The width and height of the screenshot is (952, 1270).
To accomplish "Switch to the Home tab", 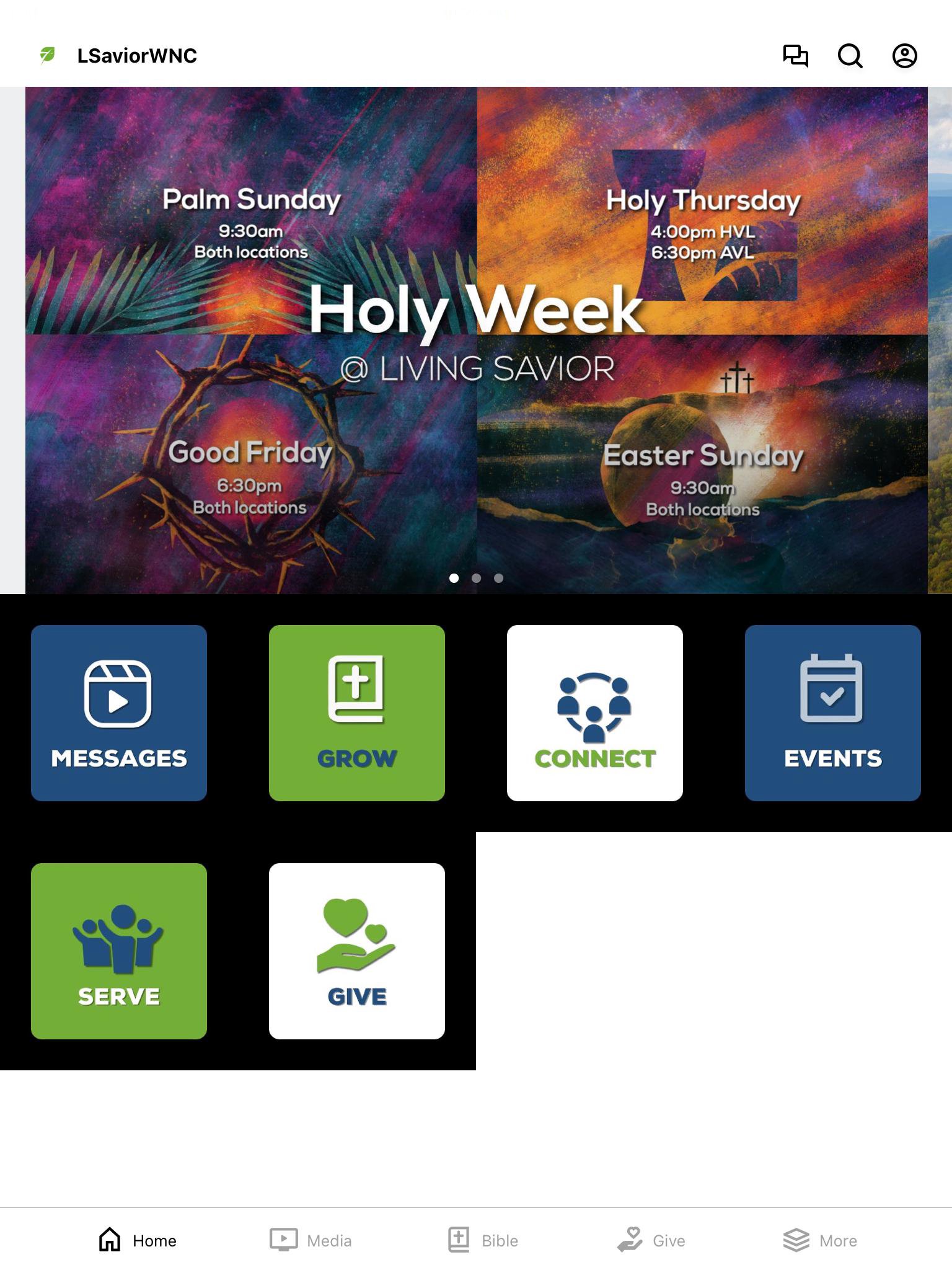I will click(x=138, y=1240).
